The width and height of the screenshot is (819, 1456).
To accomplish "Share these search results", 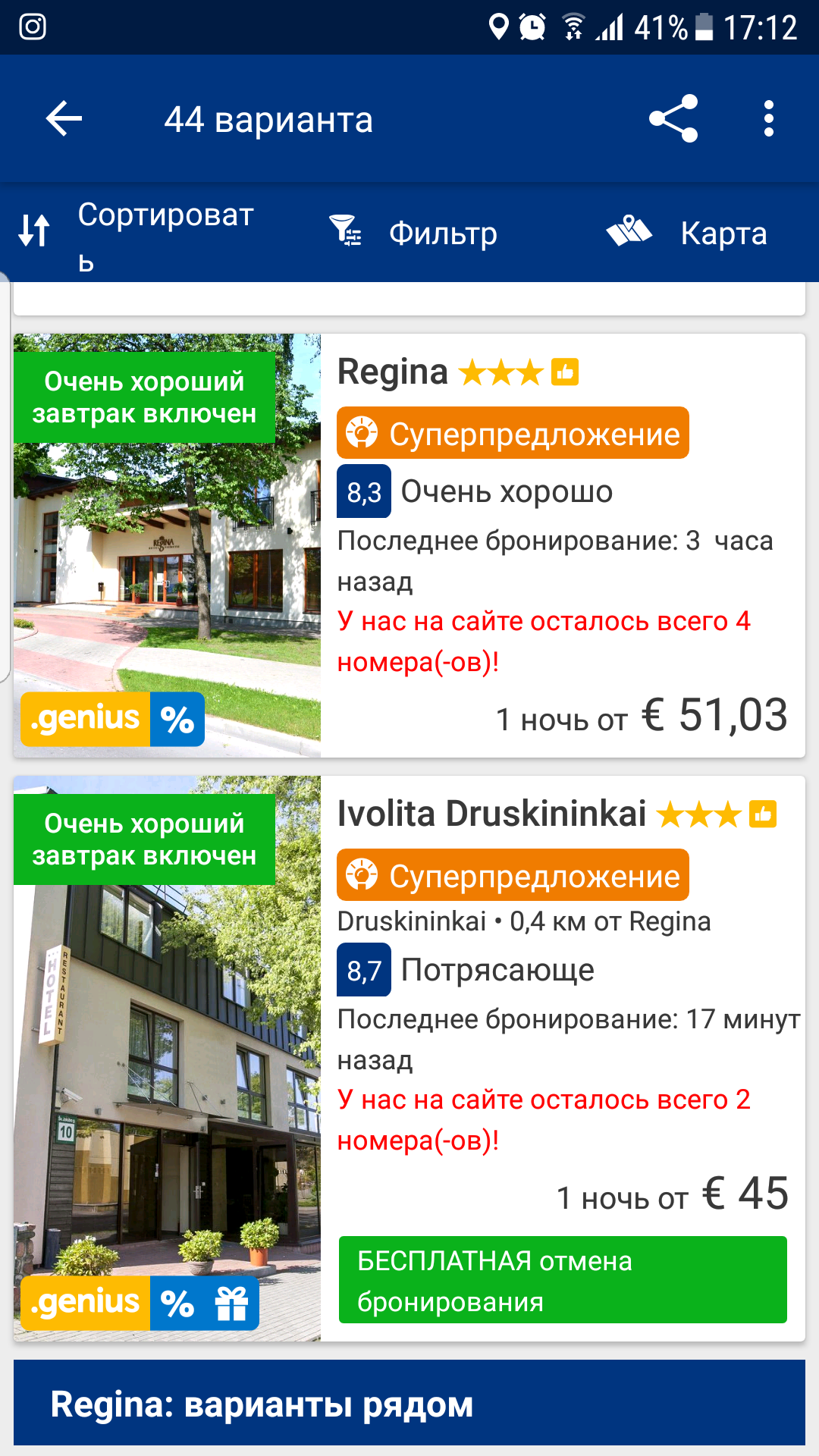I will coord(673,119).
